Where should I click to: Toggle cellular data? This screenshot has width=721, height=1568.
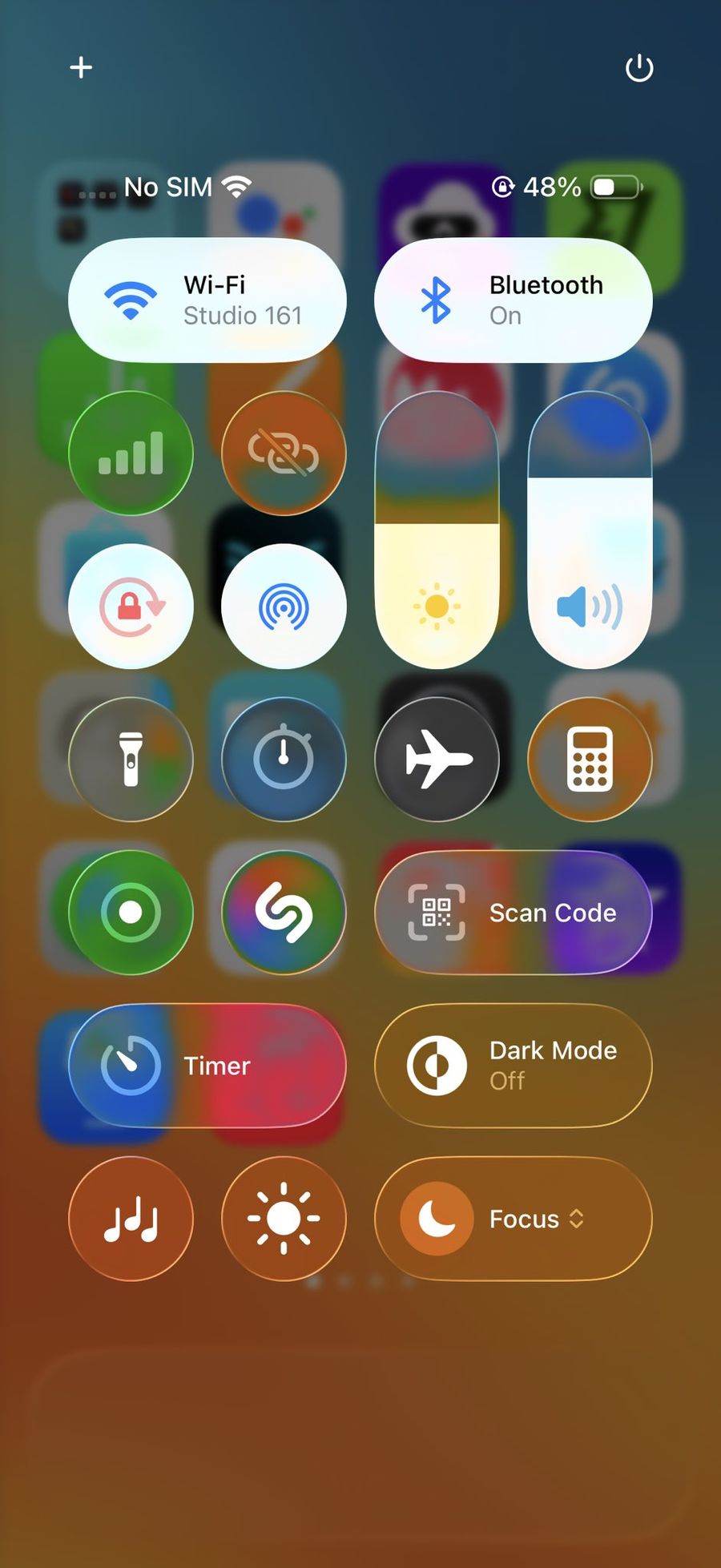[131, 453]
